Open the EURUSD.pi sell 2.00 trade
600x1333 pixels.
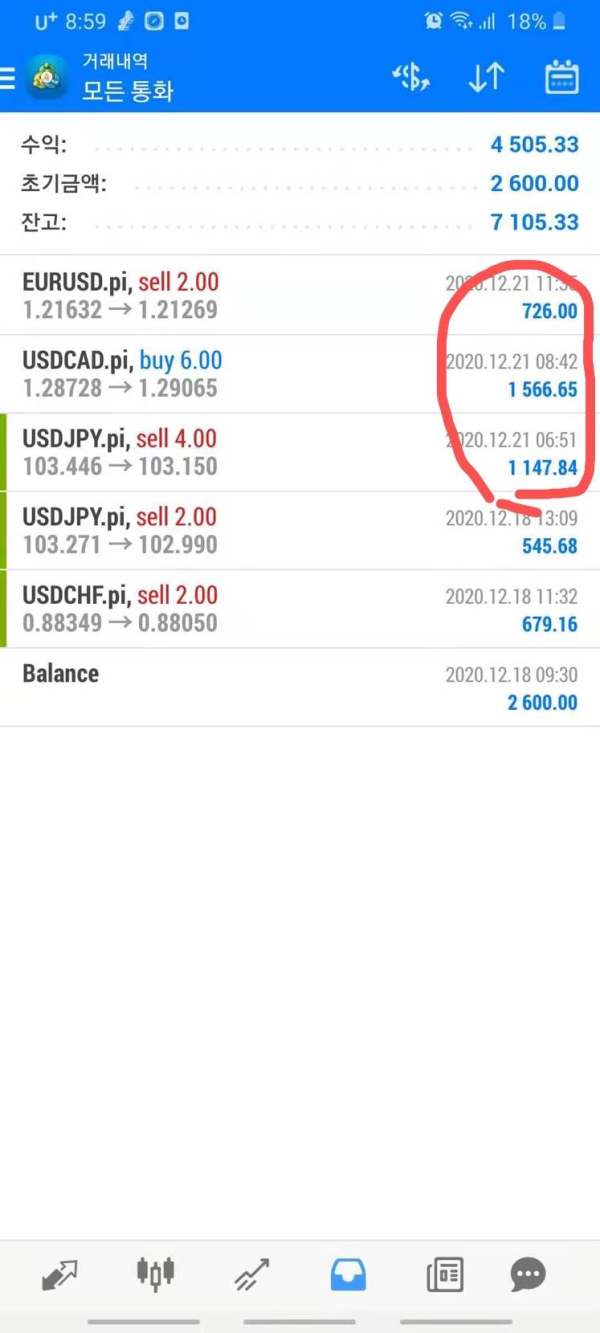pyautogui.click(x=300, y=295)
